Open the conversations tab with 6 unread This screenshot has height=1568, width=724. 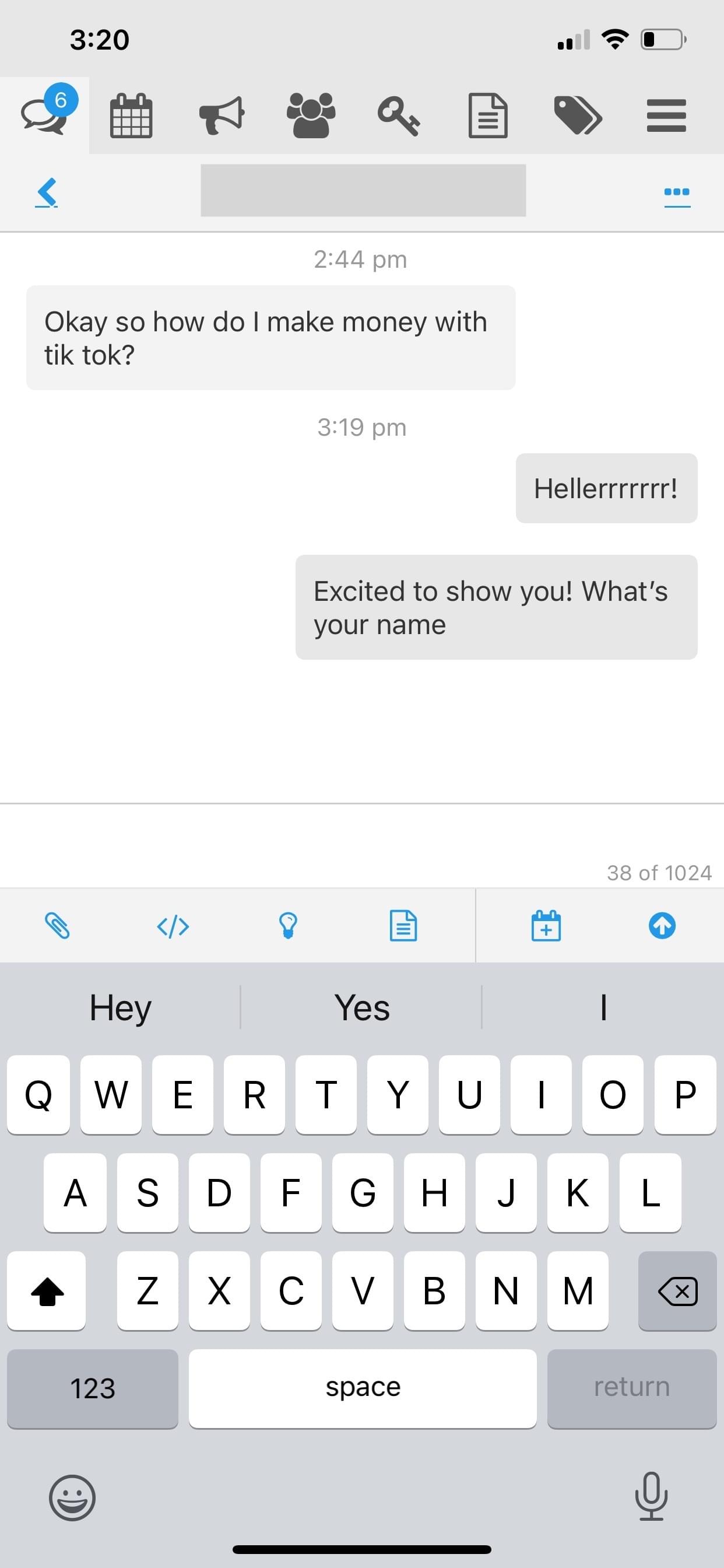[x=44, y=115]
